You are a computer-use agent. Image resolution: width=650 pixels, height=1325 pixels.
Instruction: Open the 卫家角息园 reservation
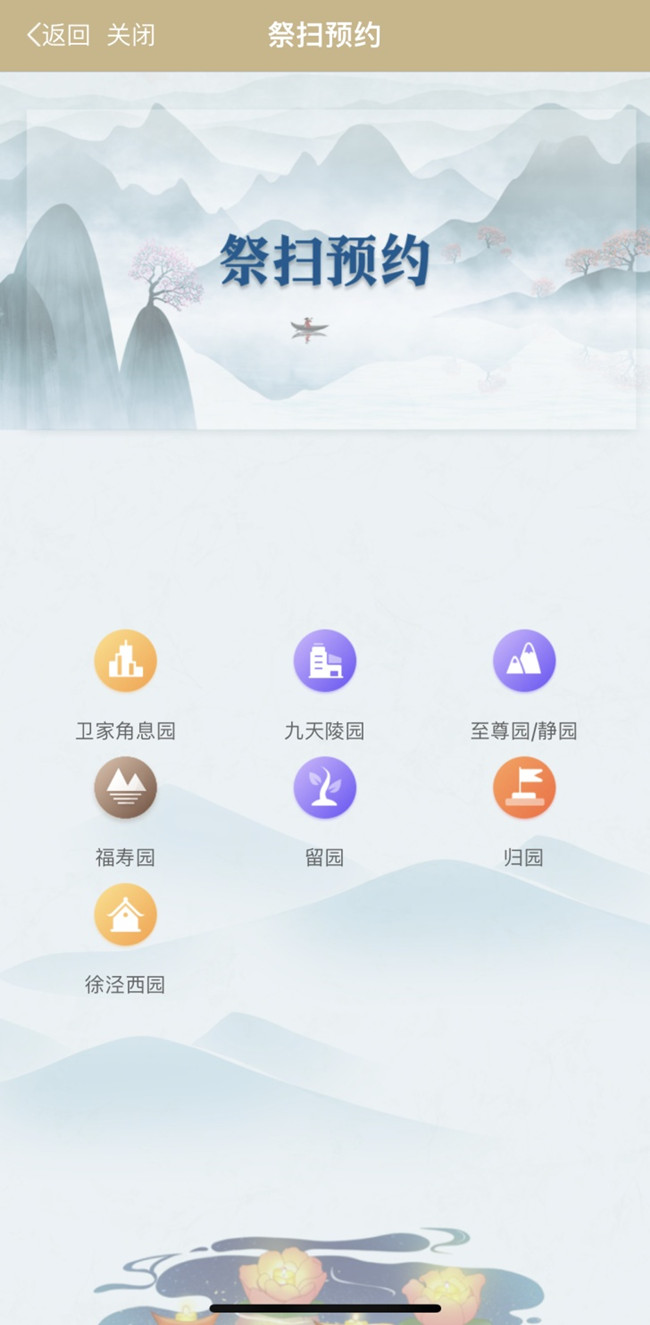[125, 661]
